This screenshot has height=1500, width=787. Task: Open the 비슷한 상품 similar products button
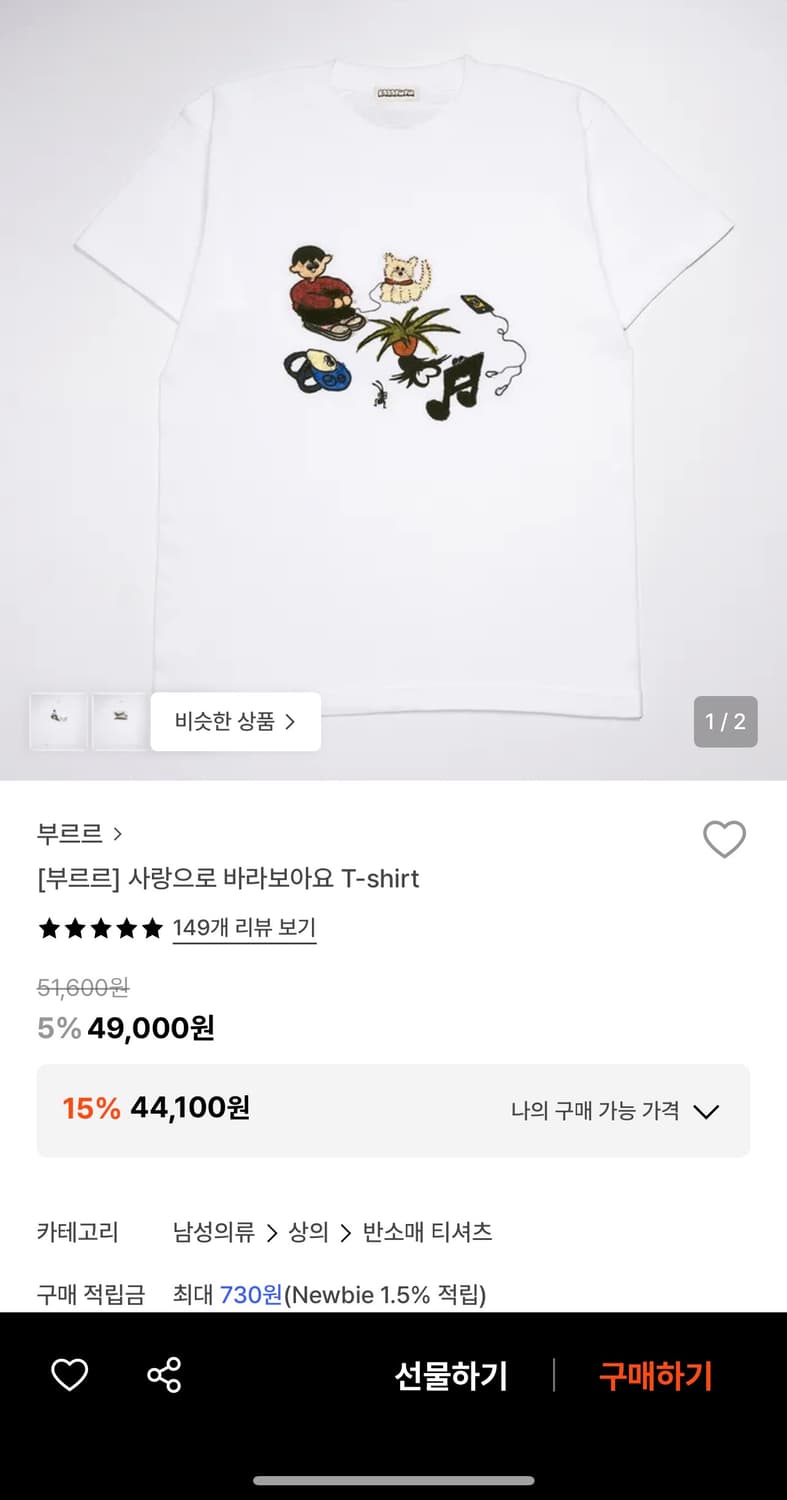click(235, 721)
